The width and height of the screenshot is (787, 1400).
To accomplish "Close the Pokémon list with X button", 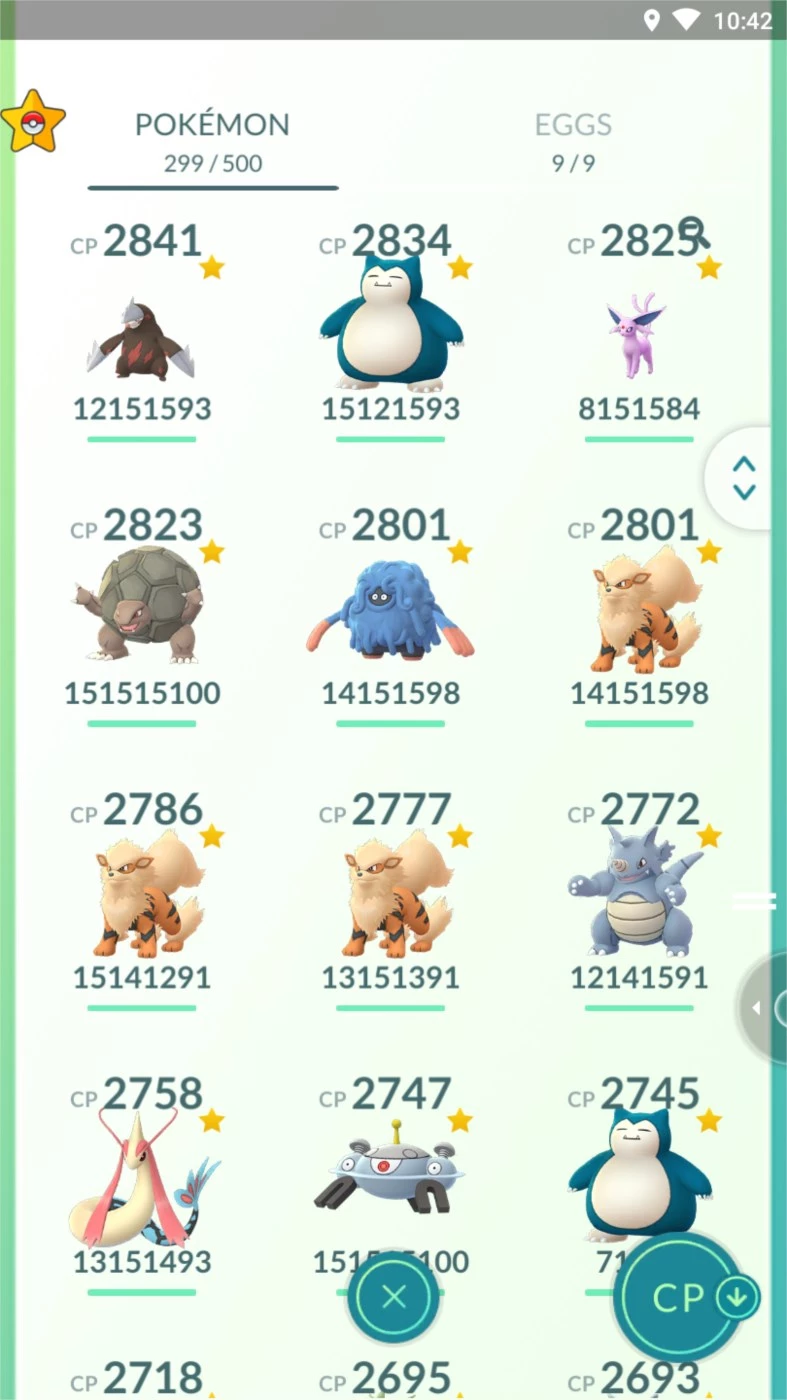I will pos(394,1297).
